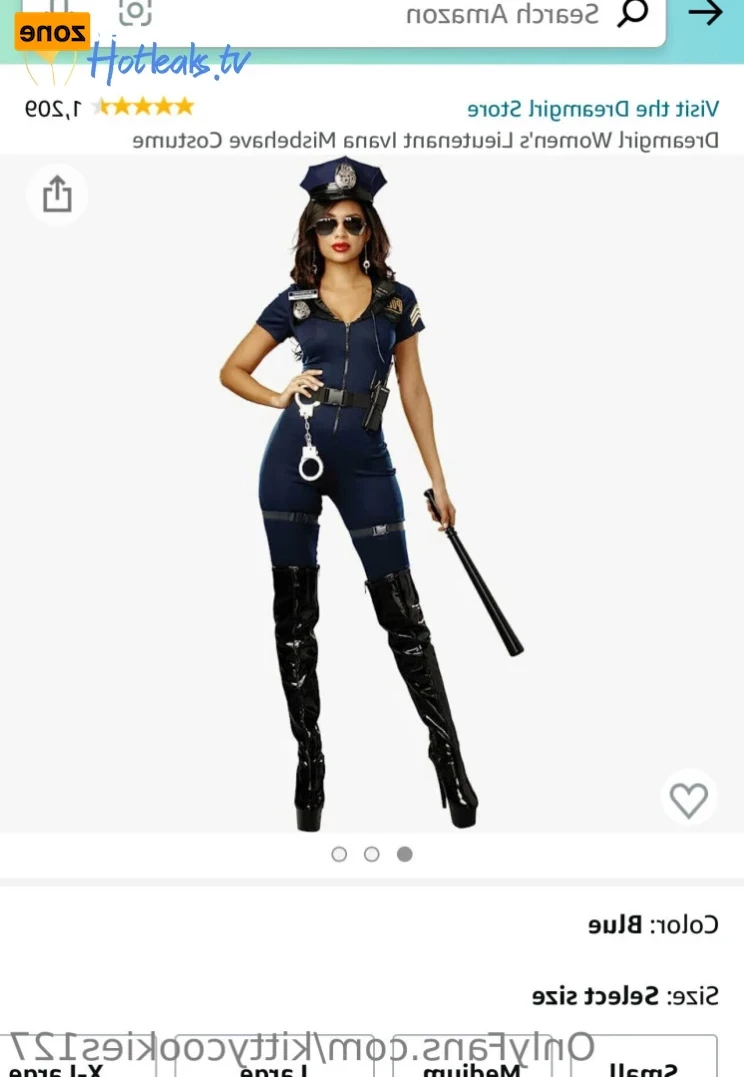This screenshot has height=1077, width=744.
Task: Add costume to wish list heart
Action: pos(688,799)
